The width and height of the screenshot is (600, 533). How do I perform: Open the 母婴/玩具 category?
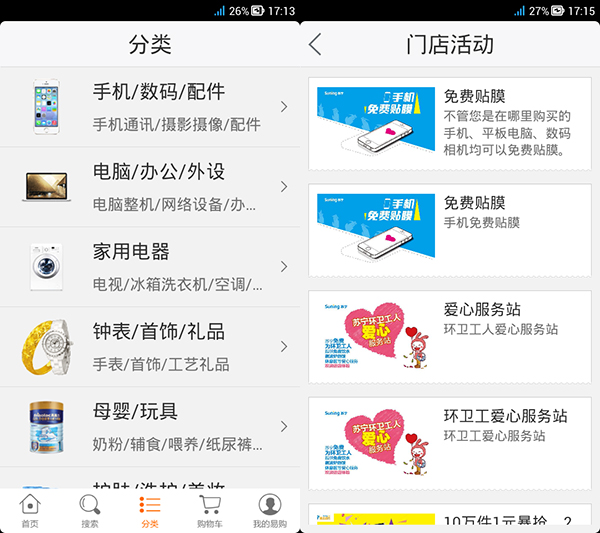pyautogui.click(x=150, y=427)
